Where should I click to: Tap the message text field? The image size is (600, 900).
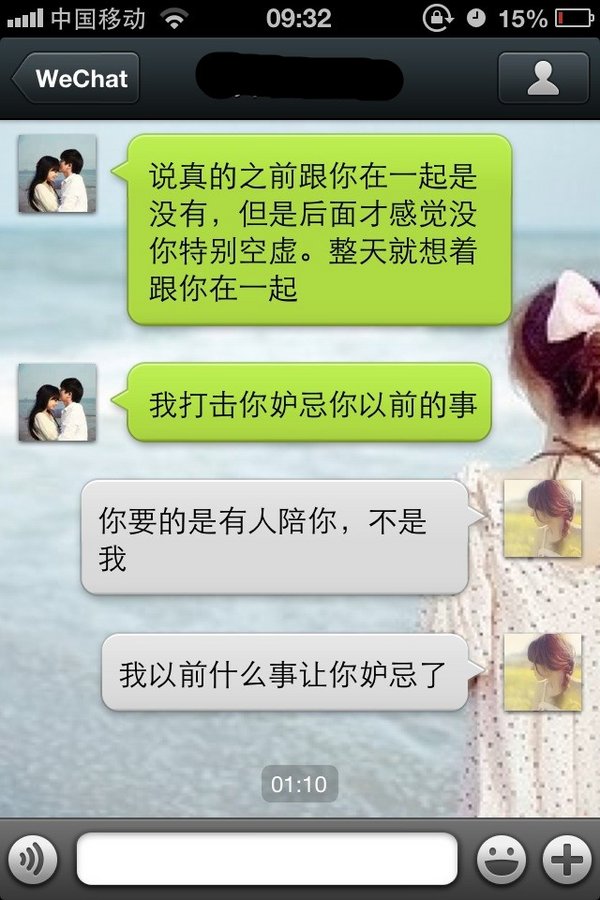pyautogui.click(x=266, y=859)
